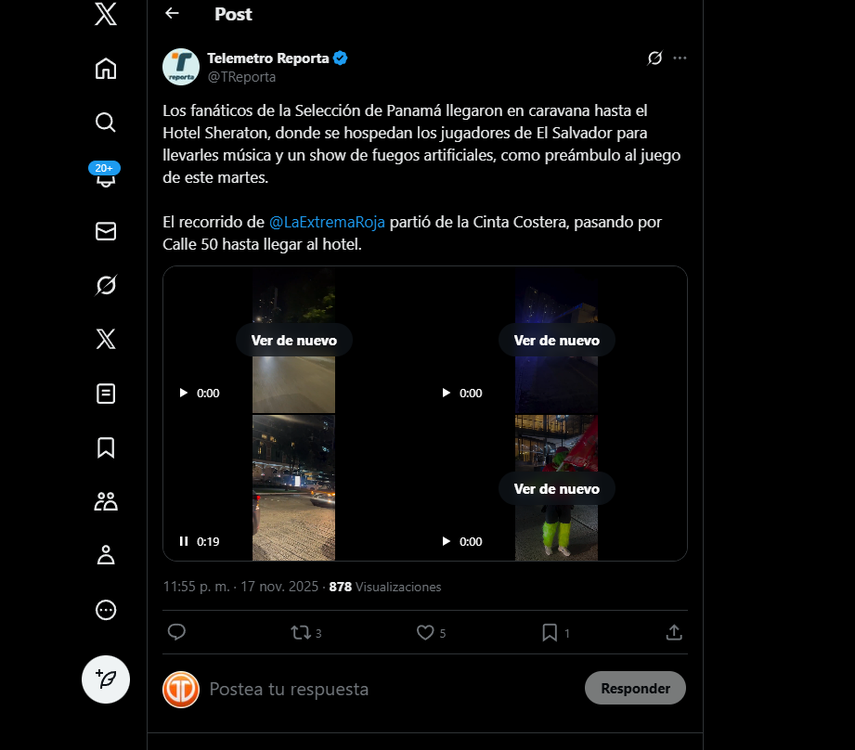Go to the Home feed
Image resolution: width=855 pixels, height=750 pixels.
105,69
